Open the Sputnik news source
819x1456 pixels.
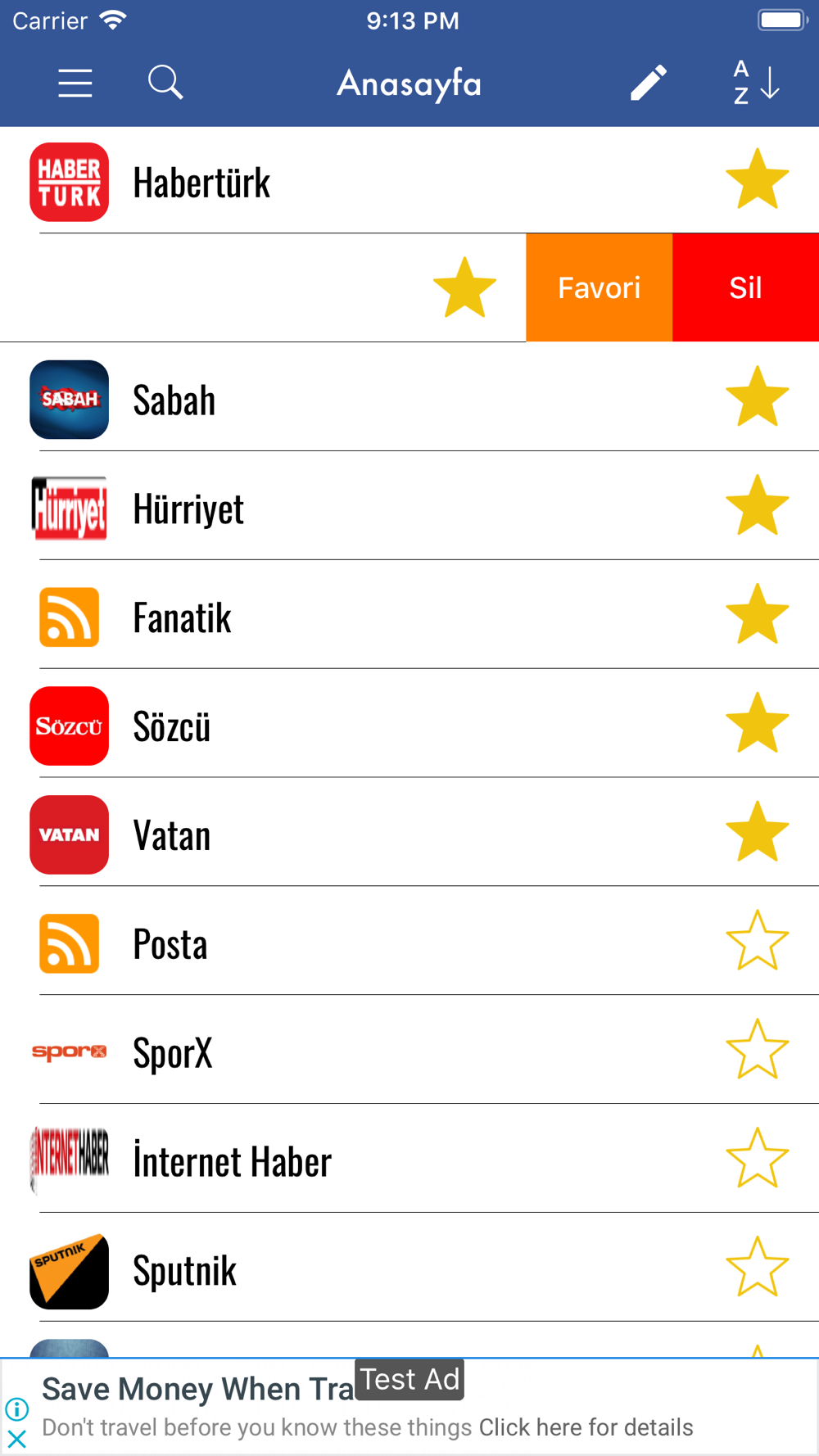pos(184,1270)
